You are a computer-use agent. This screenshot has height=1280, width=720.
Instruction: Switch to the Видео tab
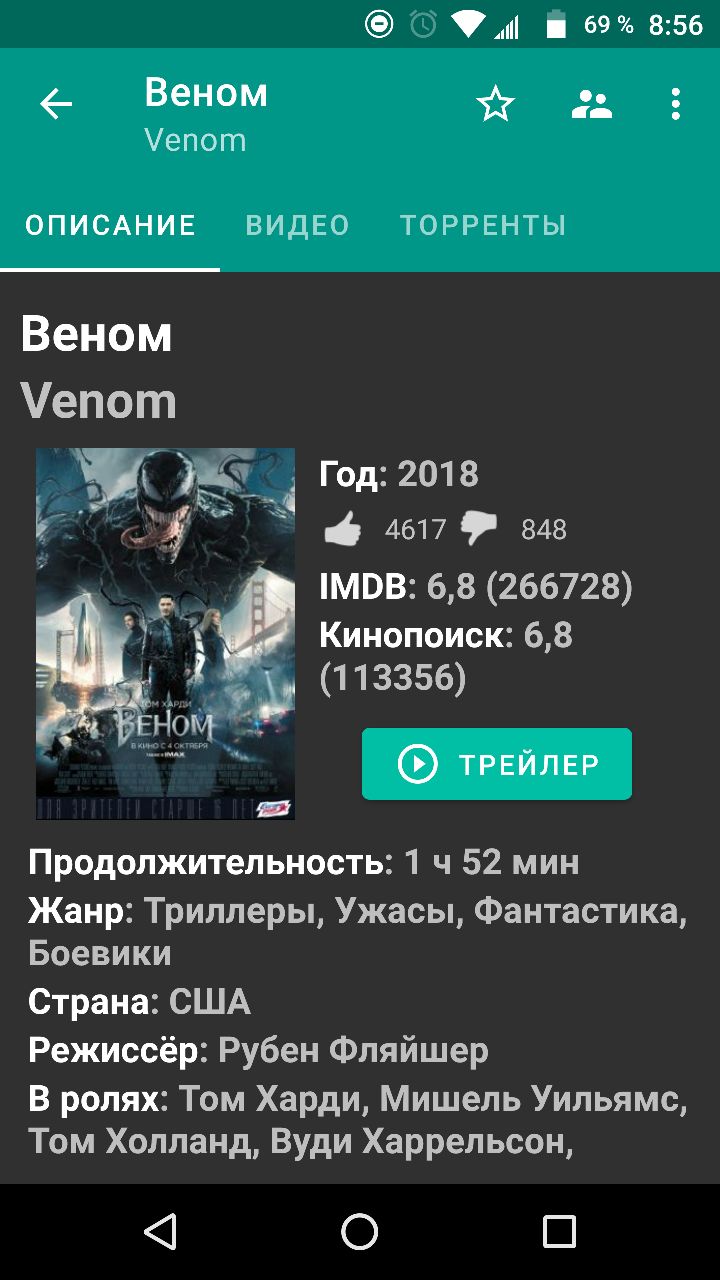tap(298, 225)
